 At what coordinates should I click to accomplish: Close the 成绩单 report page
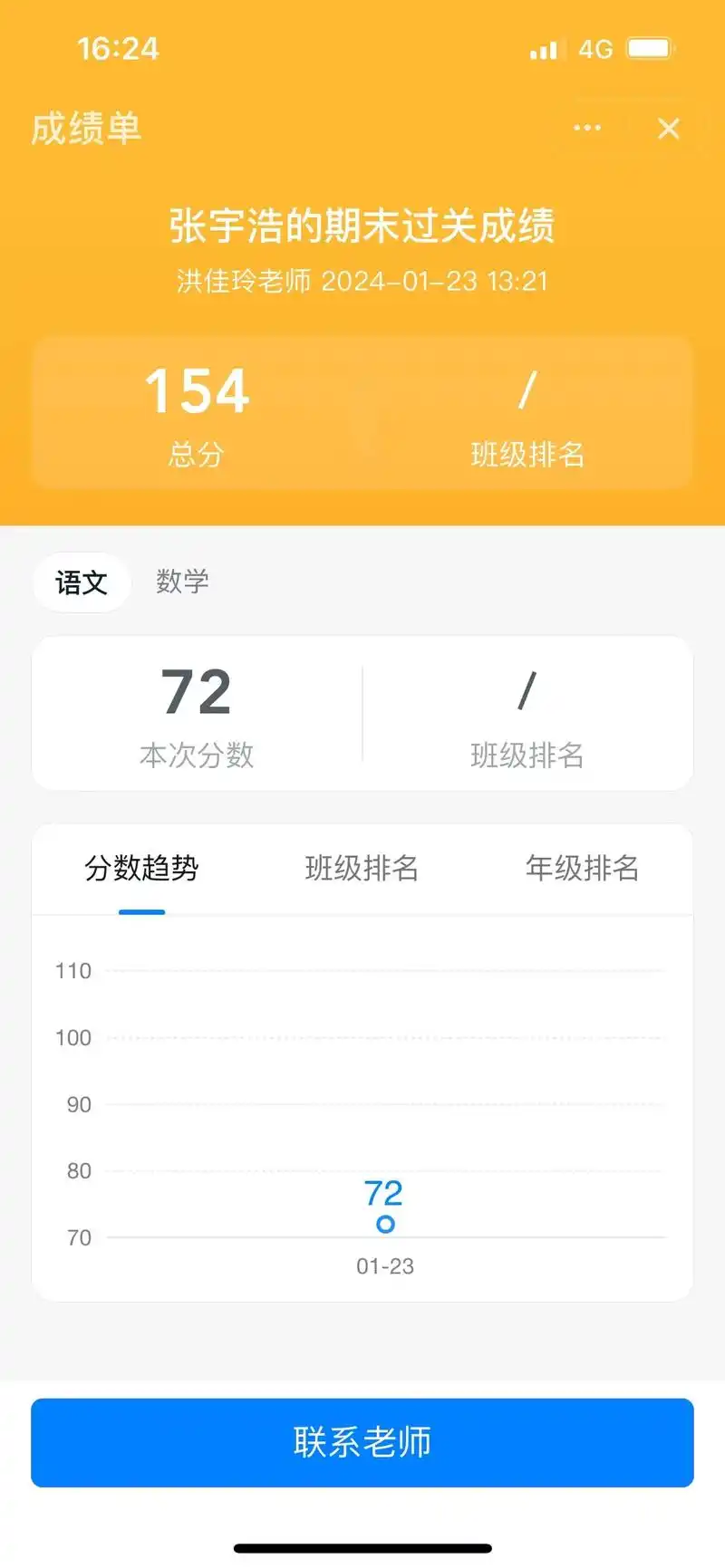coord(669,129)
